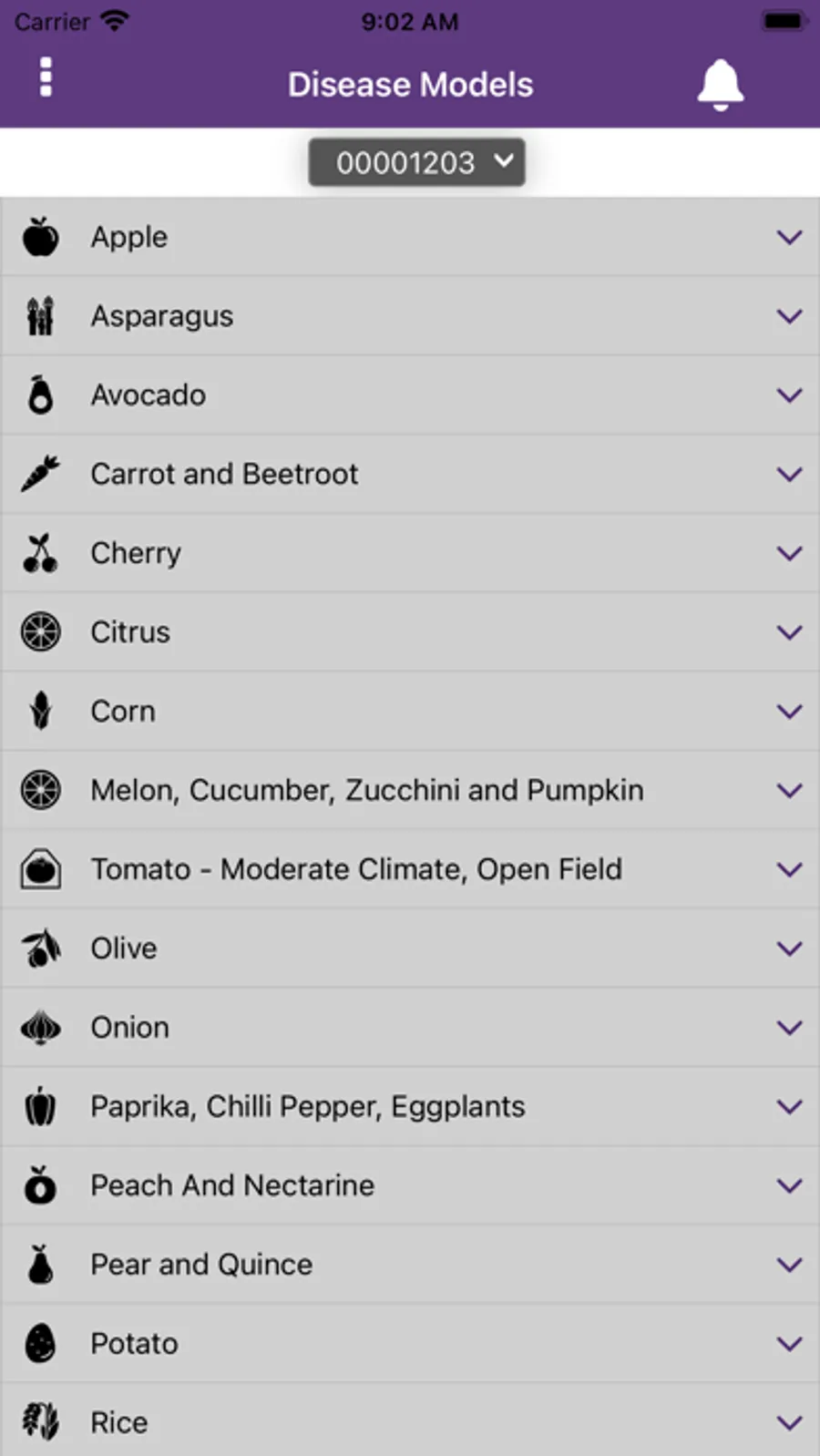Open the Cherry section
The width and height of the screenshot is (820, 1456).
(x=410, y=553)
